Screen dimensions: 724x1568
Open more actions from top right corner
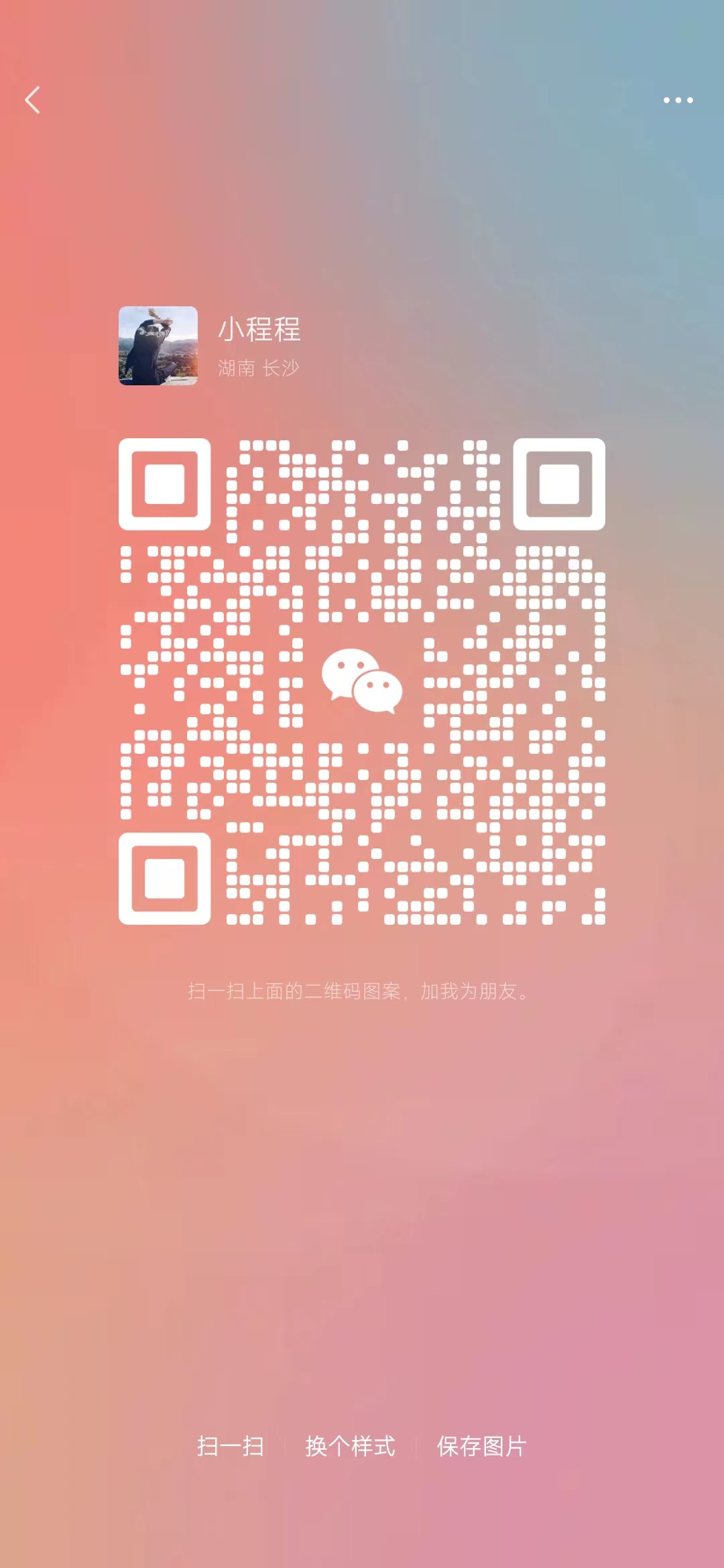677,99
